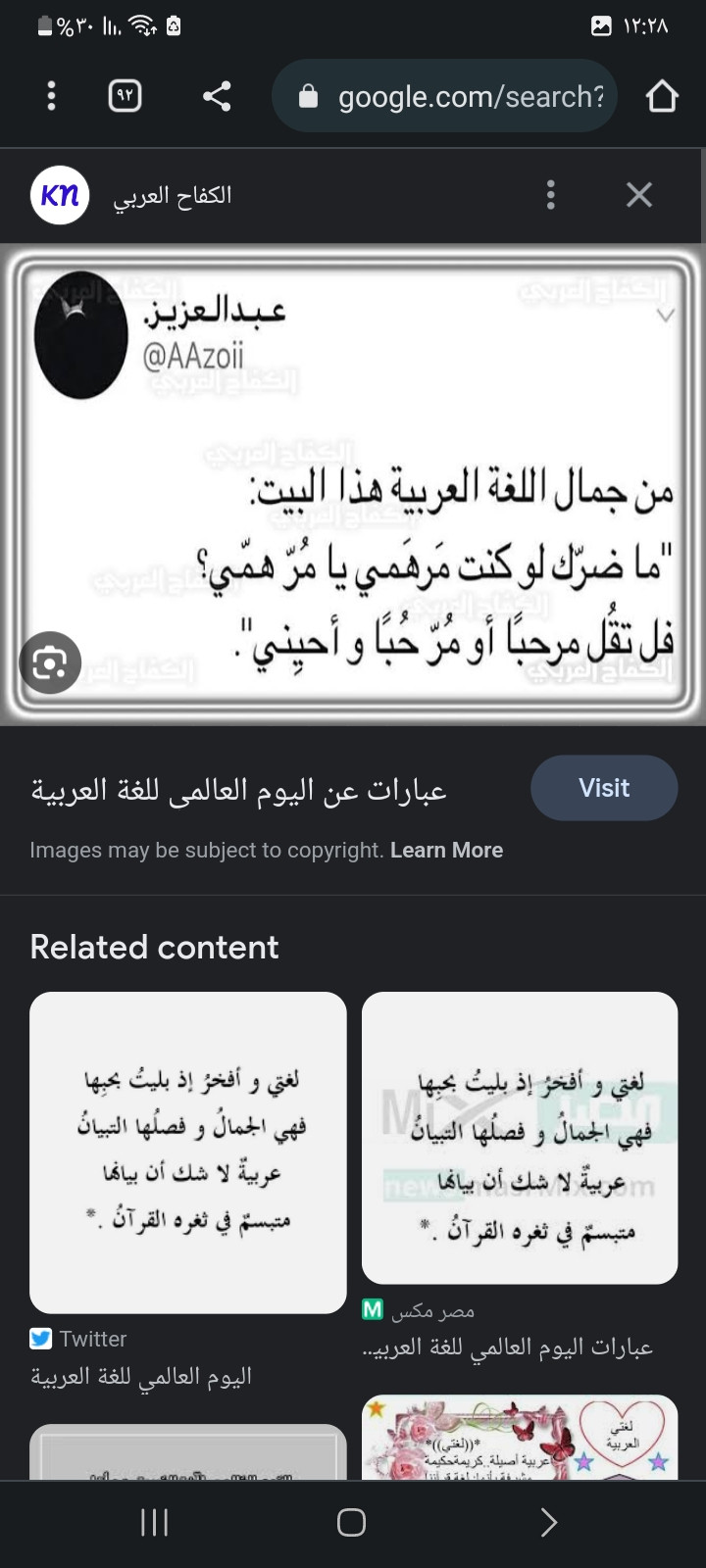Viewport: 706px width, 1568px height.
Task: Open the image options three-dot menu
Action: (551, 195)
